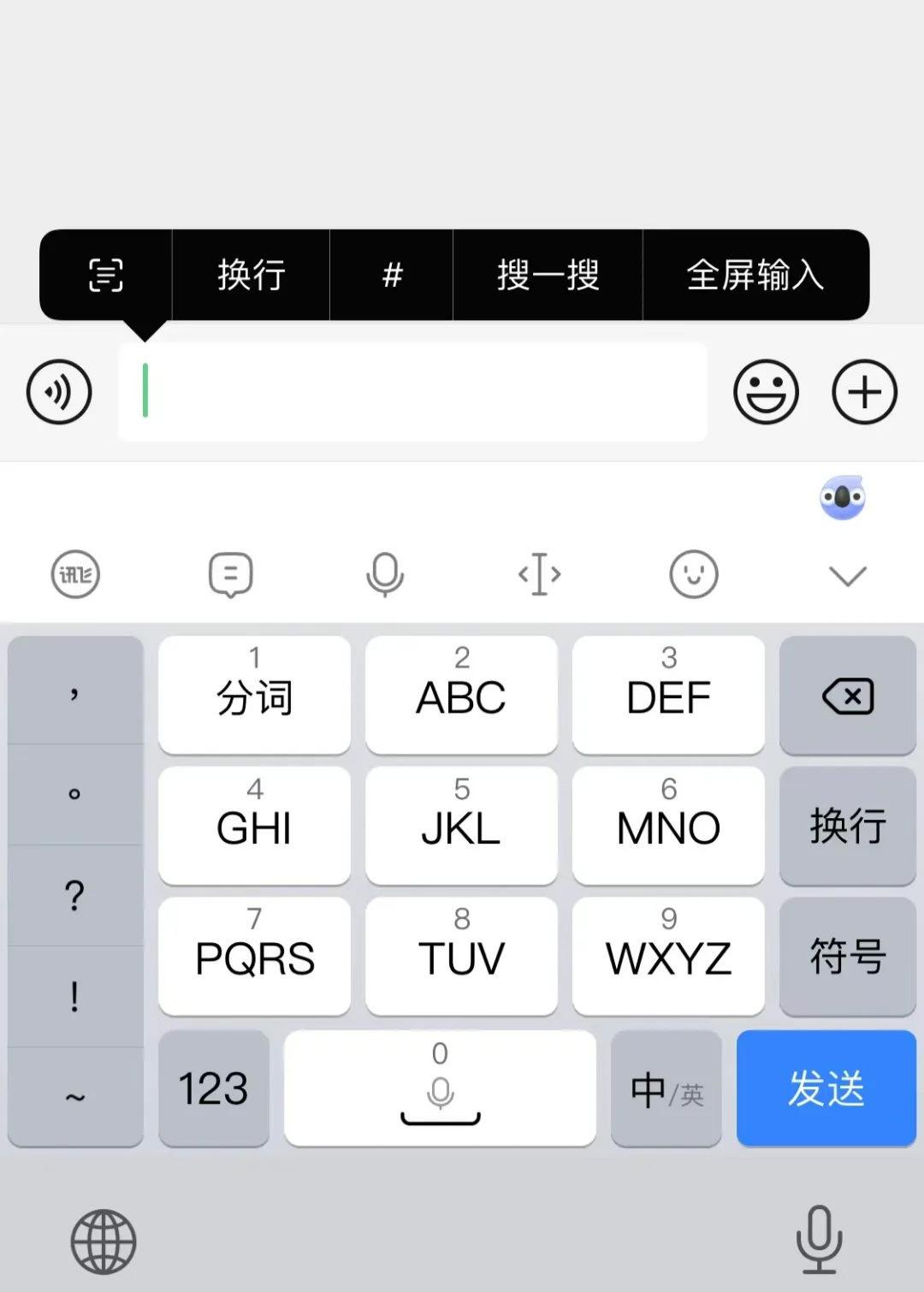924x1292 pixels.
Task: Open WeChat emoji picker beside input field
Action: (x=766, y=392)
